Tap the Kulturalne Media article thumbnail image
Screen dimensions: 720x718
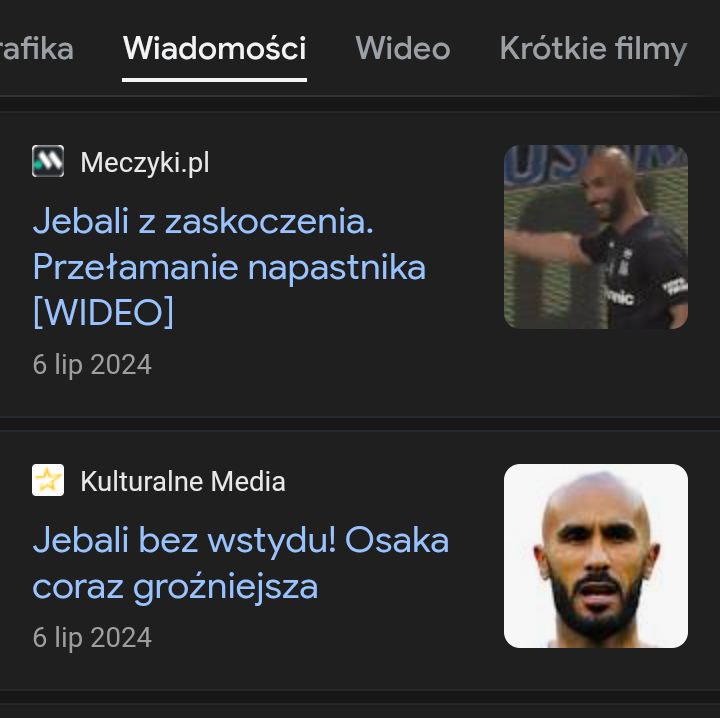(x=596, y=556)
